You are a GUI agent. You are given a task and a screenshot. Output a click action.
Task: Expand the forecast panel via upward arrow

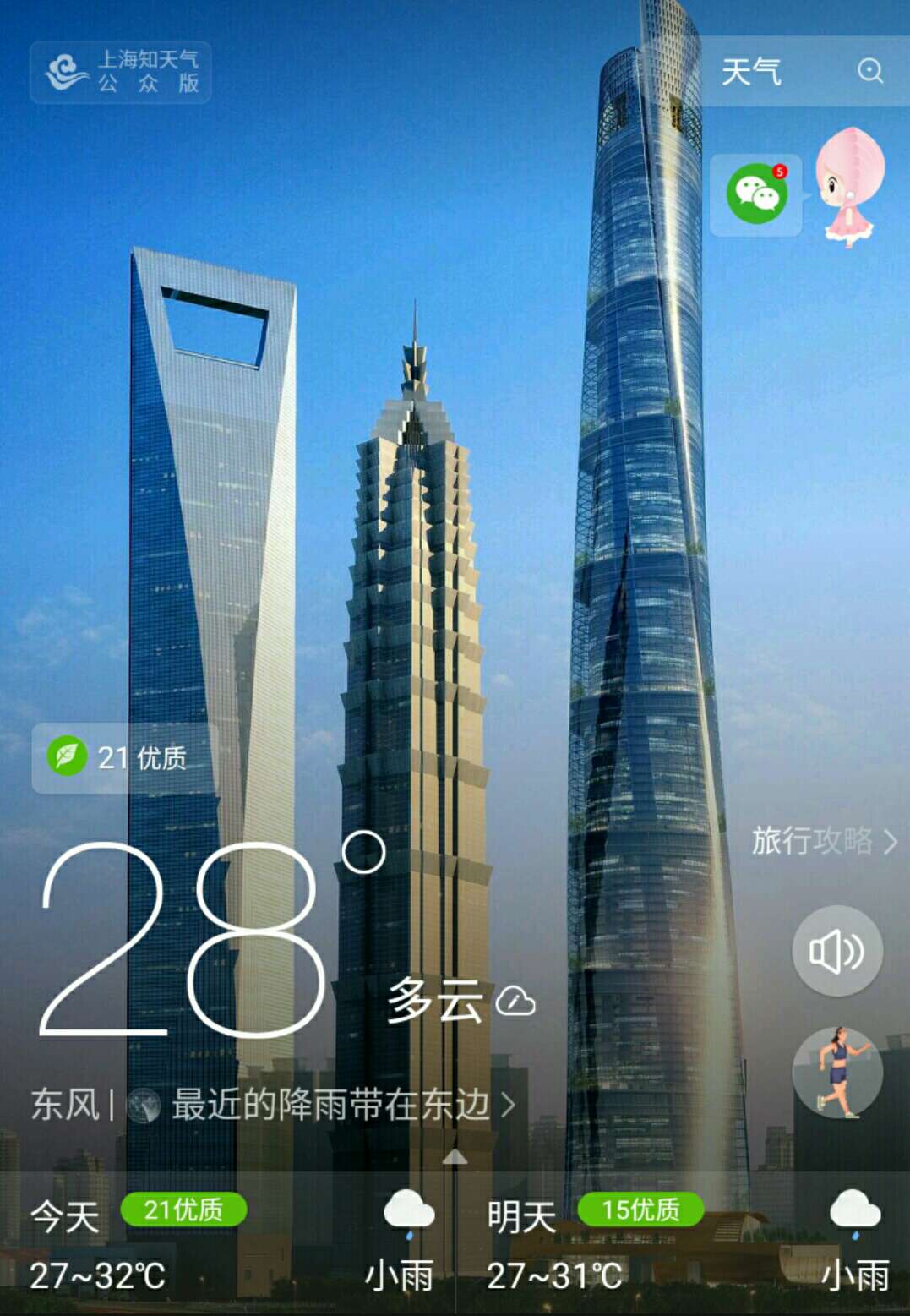click(455, 1156)
